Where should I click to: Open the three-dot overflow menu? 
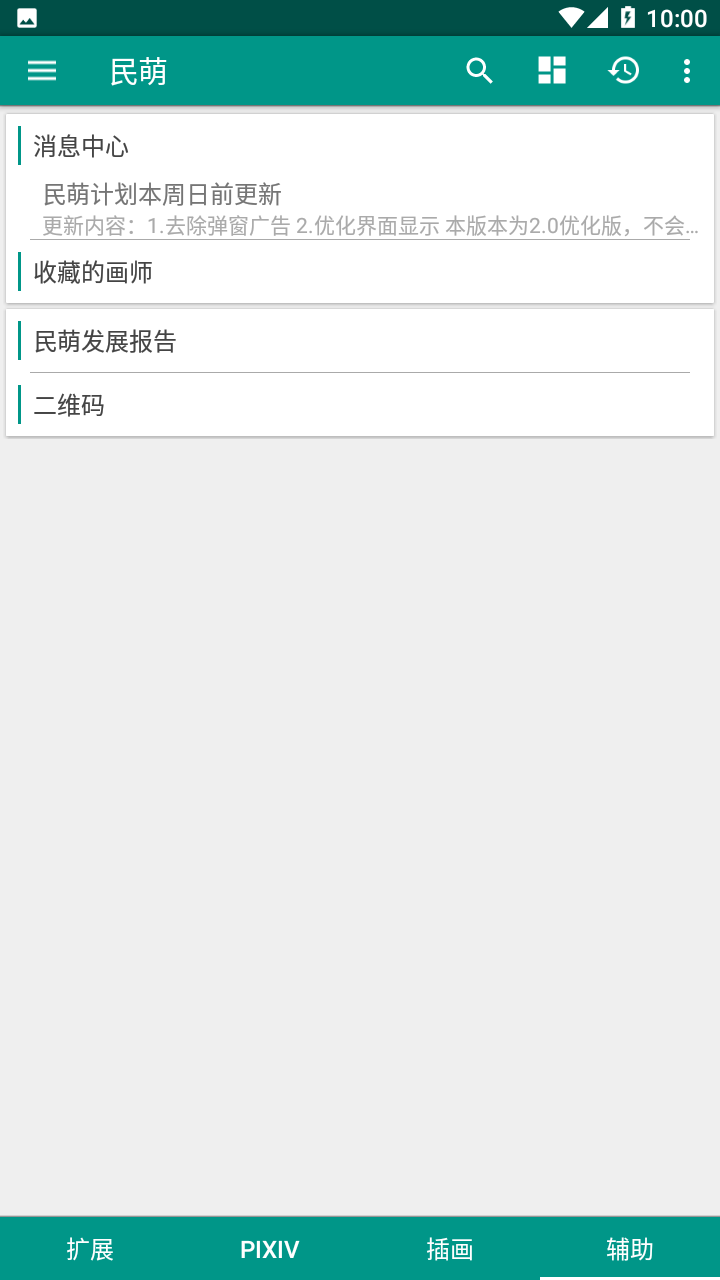click(x=686, y=70)
